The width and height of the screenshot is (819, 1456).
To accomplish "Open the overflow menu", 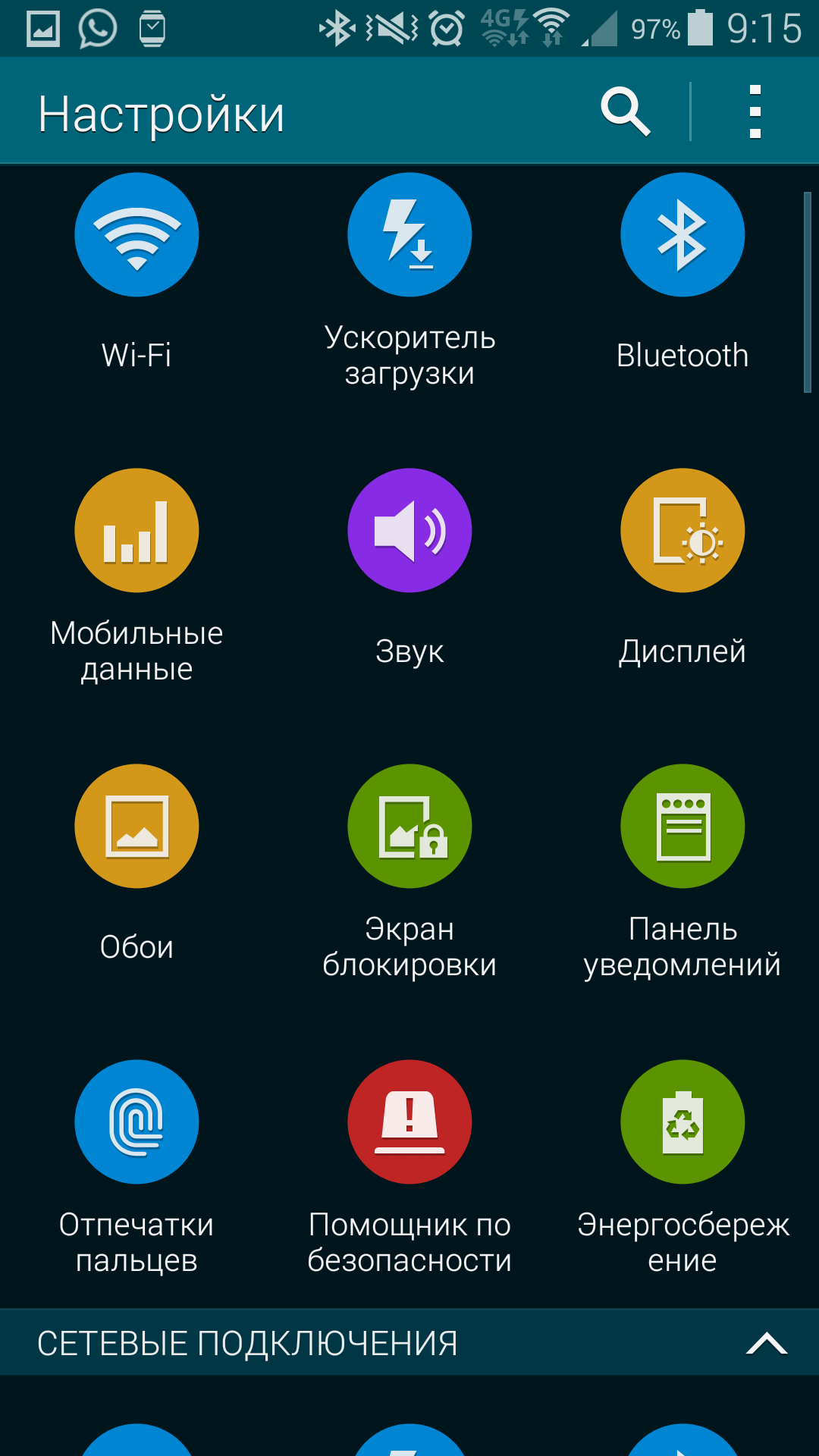I will [x=755, y=112].
